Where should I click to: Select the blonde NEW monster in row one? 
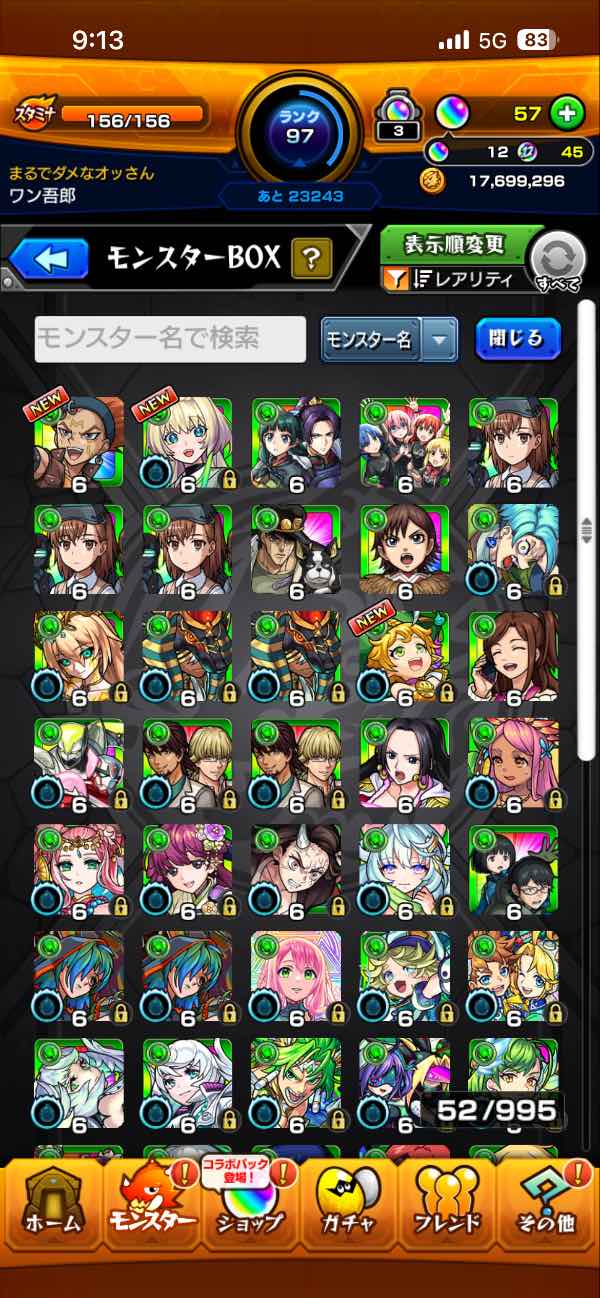click(187, 443)
